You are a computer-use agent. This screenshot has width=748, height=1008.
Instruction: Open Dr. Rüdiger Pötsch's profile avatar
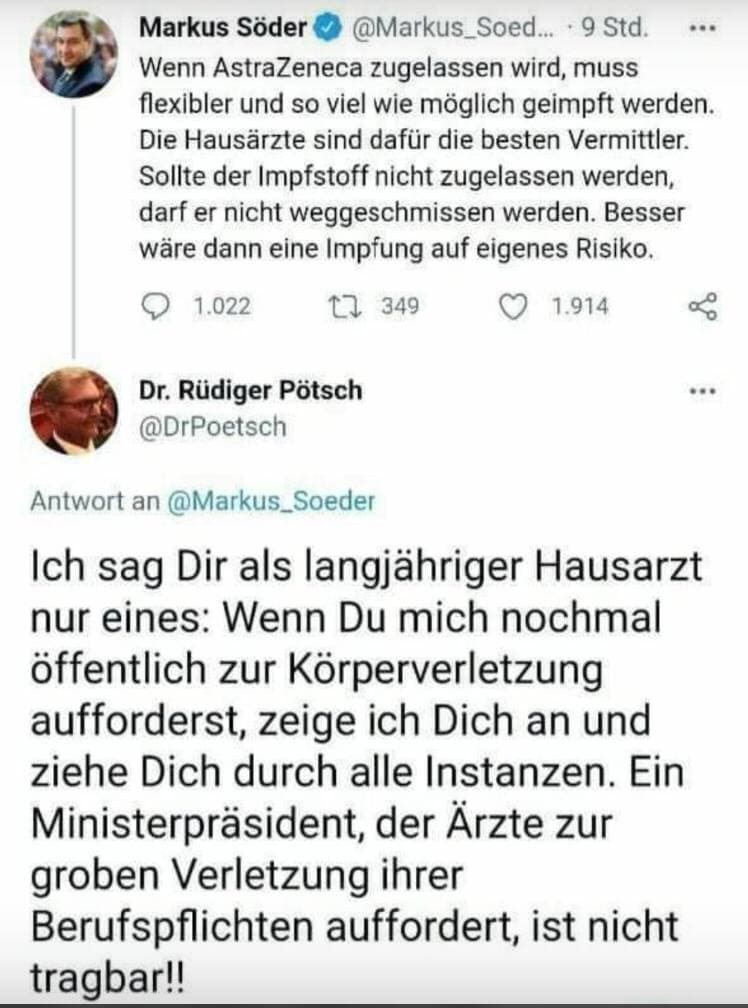[73, 411]
